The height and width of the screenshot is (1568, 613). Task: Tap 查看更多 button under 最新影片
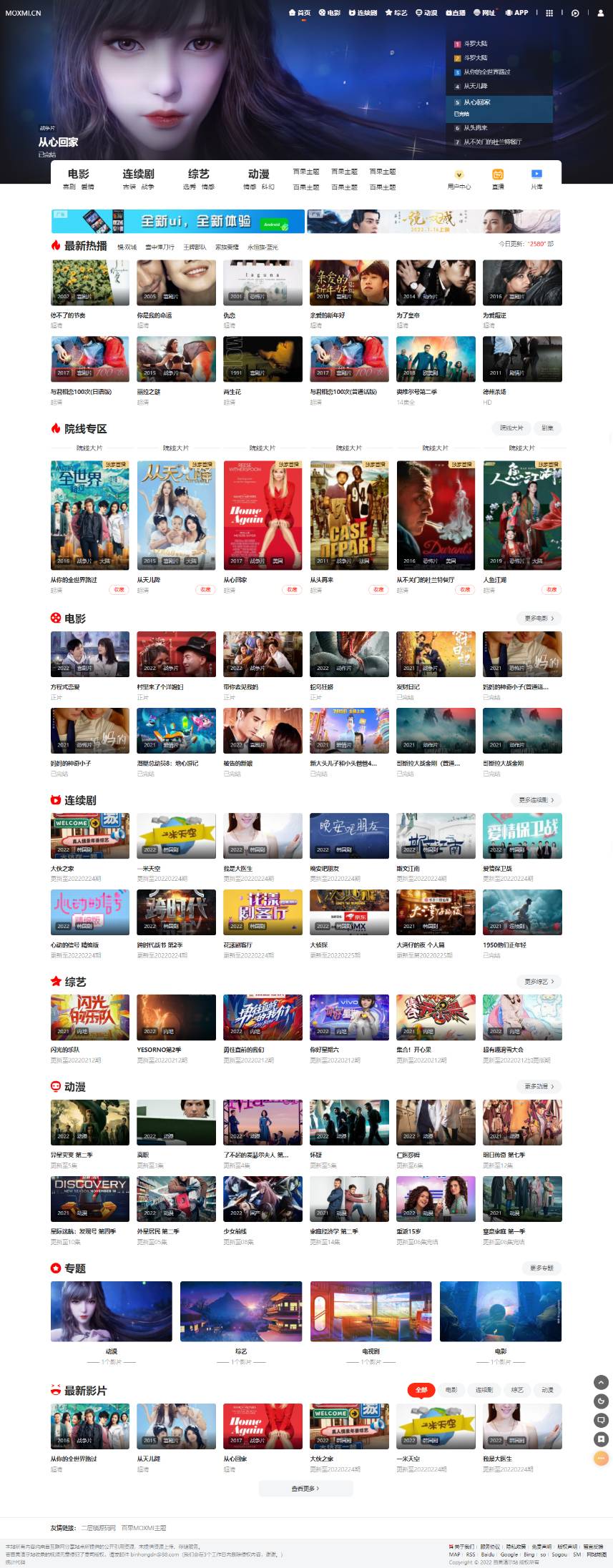coord(305,1488)
